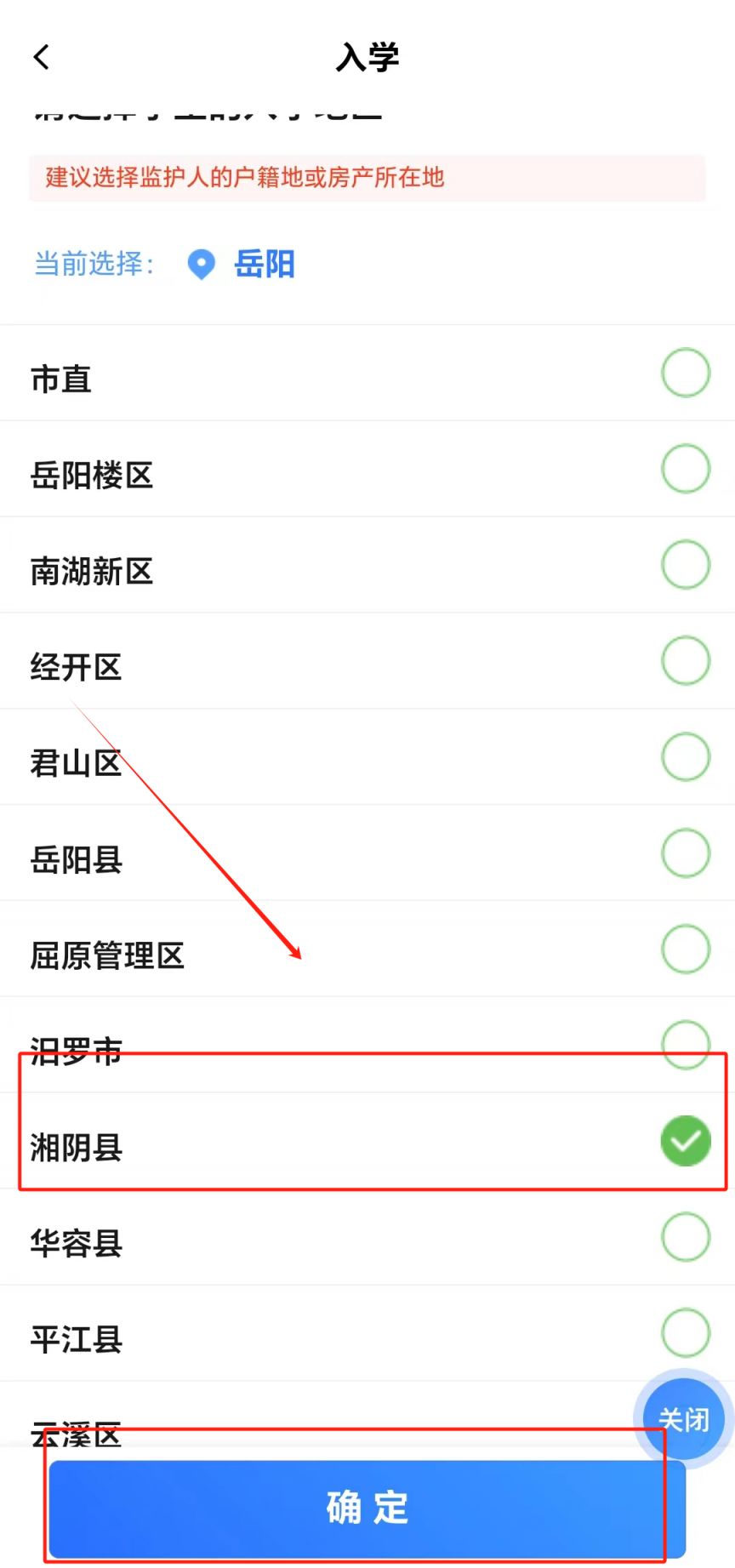Viewport: 735px width, 1568px height.
Task: Tap the floating 关闭 button
Action: [684, 1419]
